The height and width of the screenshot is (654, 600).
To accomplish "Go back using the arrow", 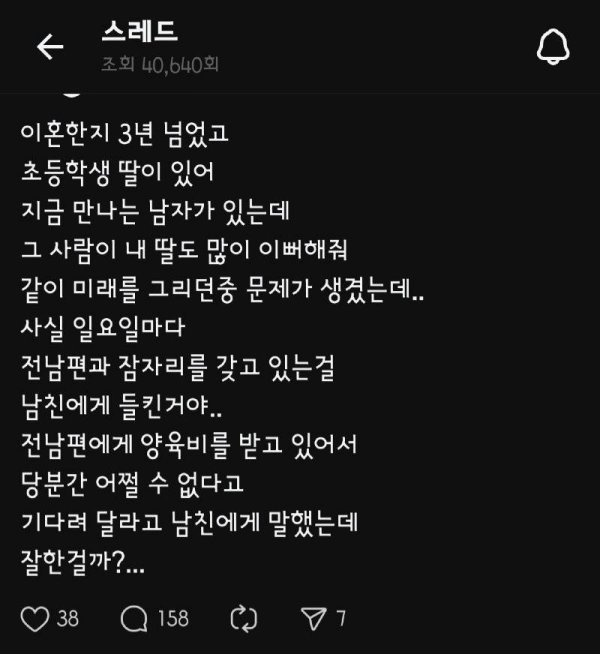I will (x=49, y=47).
